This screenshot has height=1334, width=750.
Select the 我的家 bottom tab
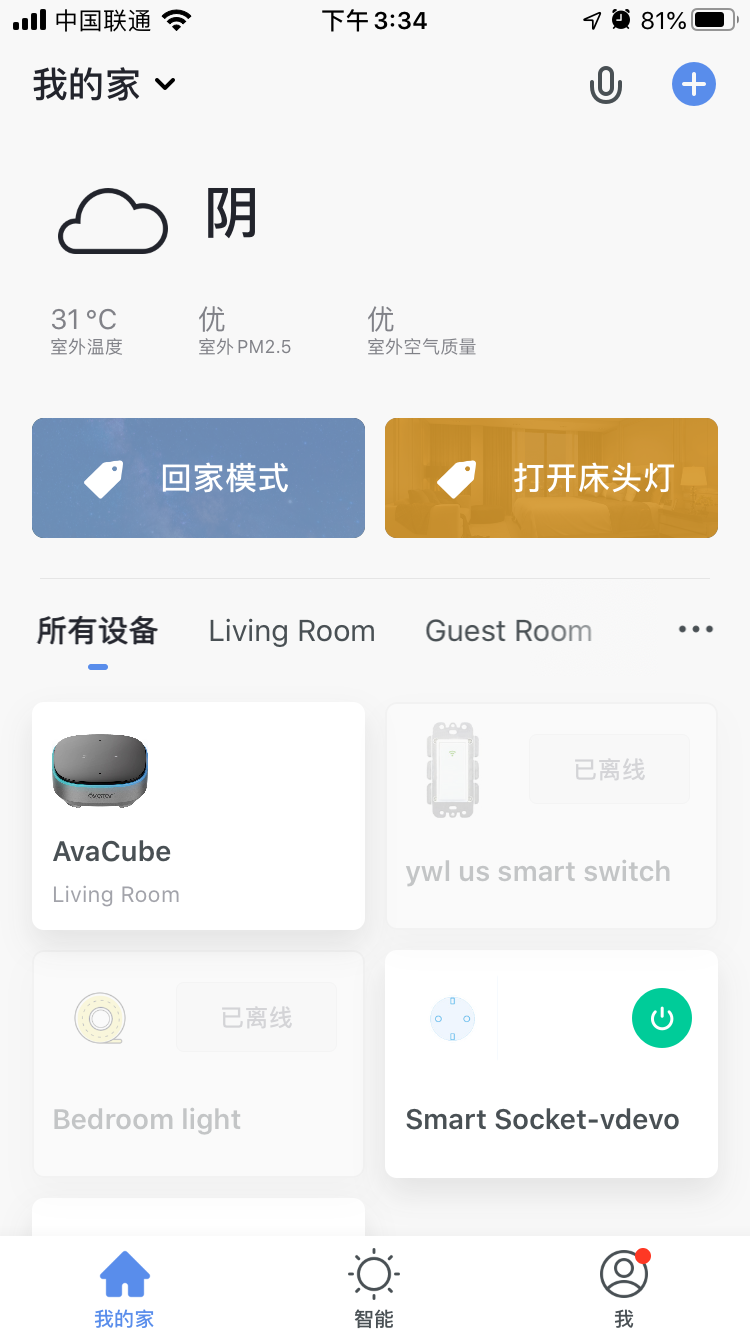tap(125, 1288)
